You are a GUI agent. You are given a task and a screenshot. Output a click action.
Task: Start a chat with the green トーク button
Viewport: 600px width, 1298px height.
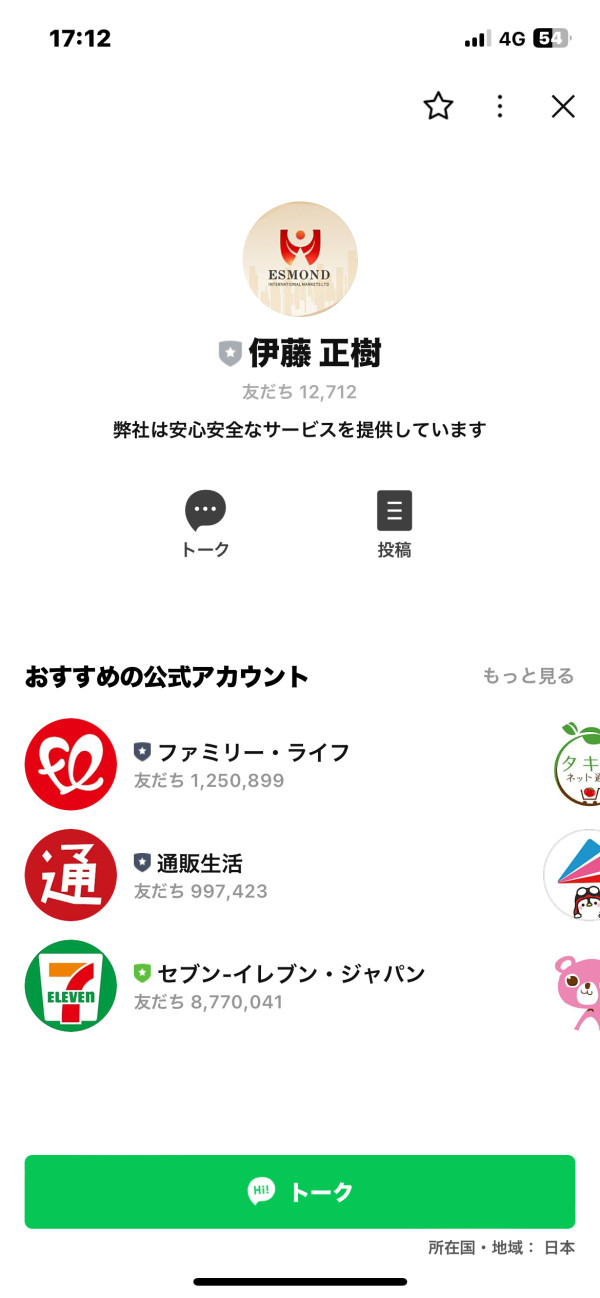point(300,1192)
